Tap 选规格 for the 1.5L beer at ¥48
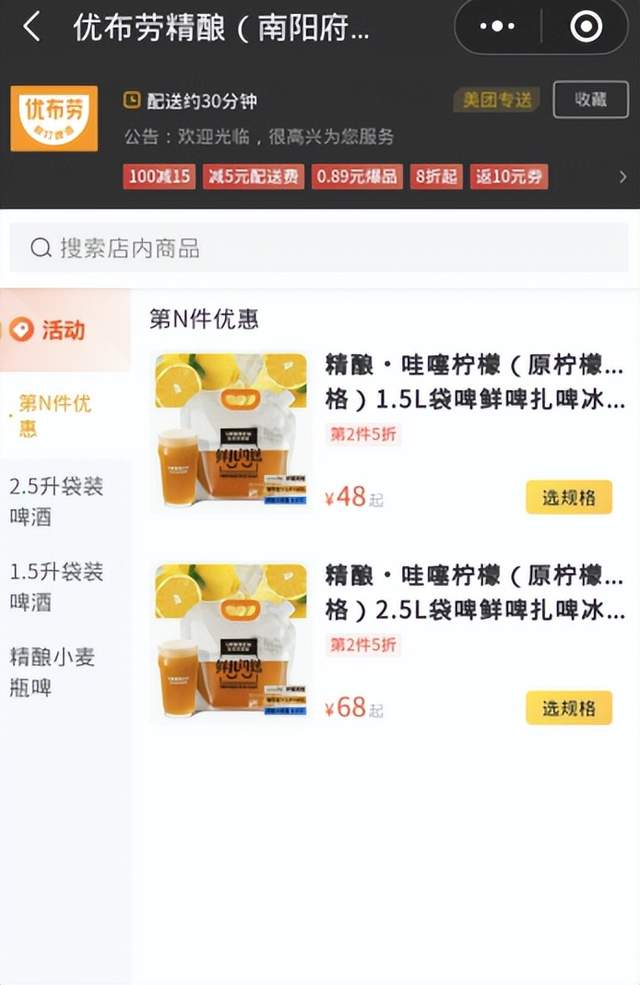Image resolution: width=640 pixels, height=985 pixels. coord(568,497)
